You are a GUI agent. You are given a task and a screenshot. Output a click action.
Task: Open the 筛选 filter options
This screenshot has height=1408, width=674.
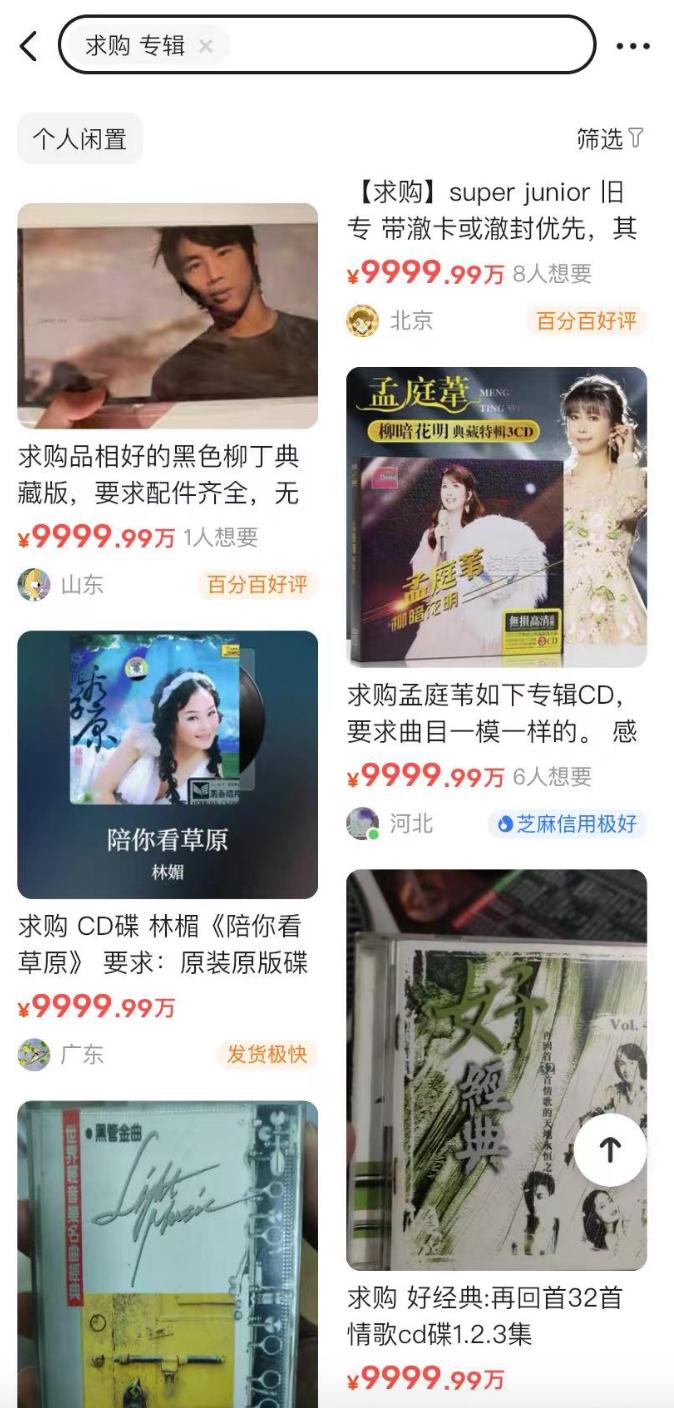(610, 139)
